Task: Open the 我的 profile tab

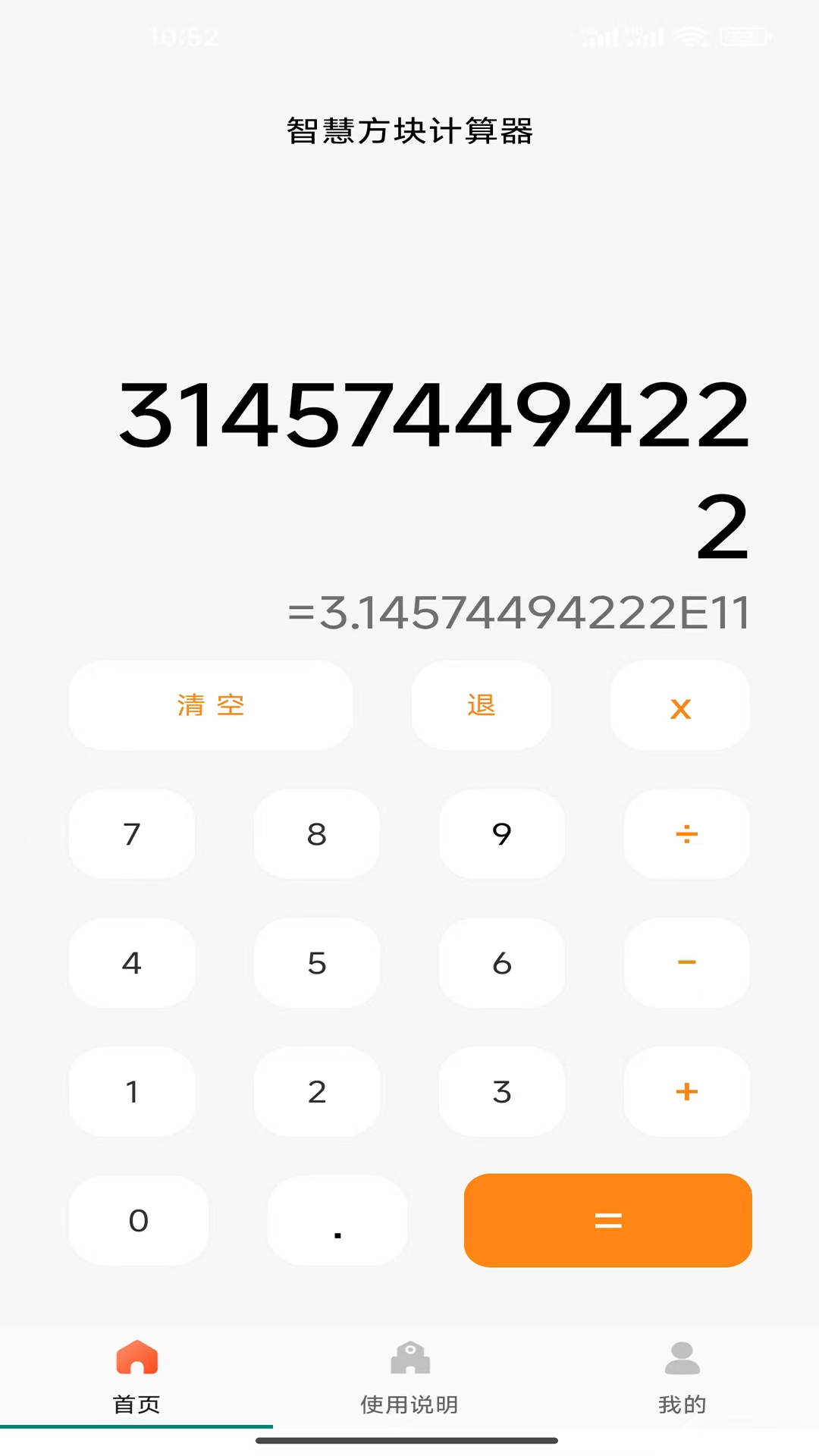Action: pyautogui.click(x=682, y=1376)
